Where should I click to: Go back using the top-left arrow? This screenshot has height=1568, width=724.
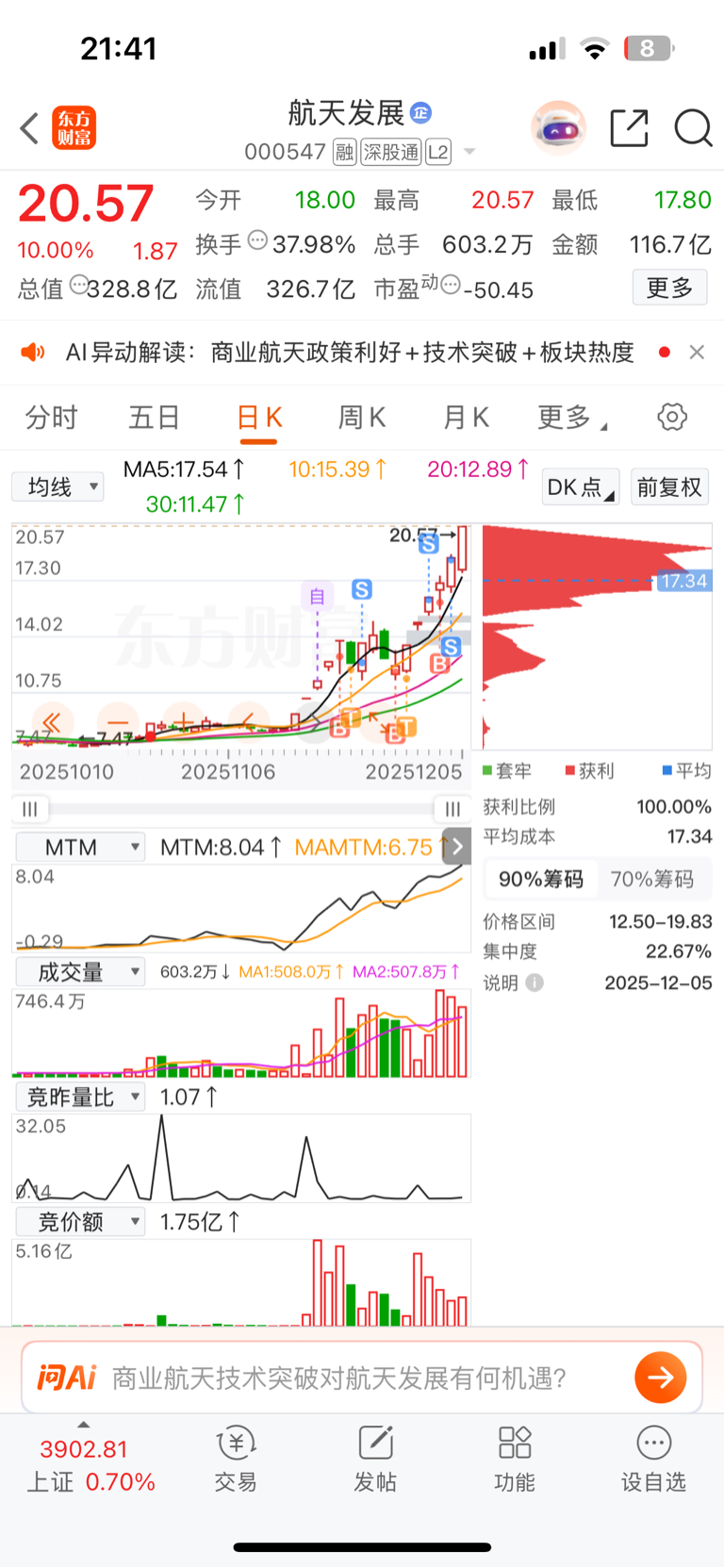[29, 128]
